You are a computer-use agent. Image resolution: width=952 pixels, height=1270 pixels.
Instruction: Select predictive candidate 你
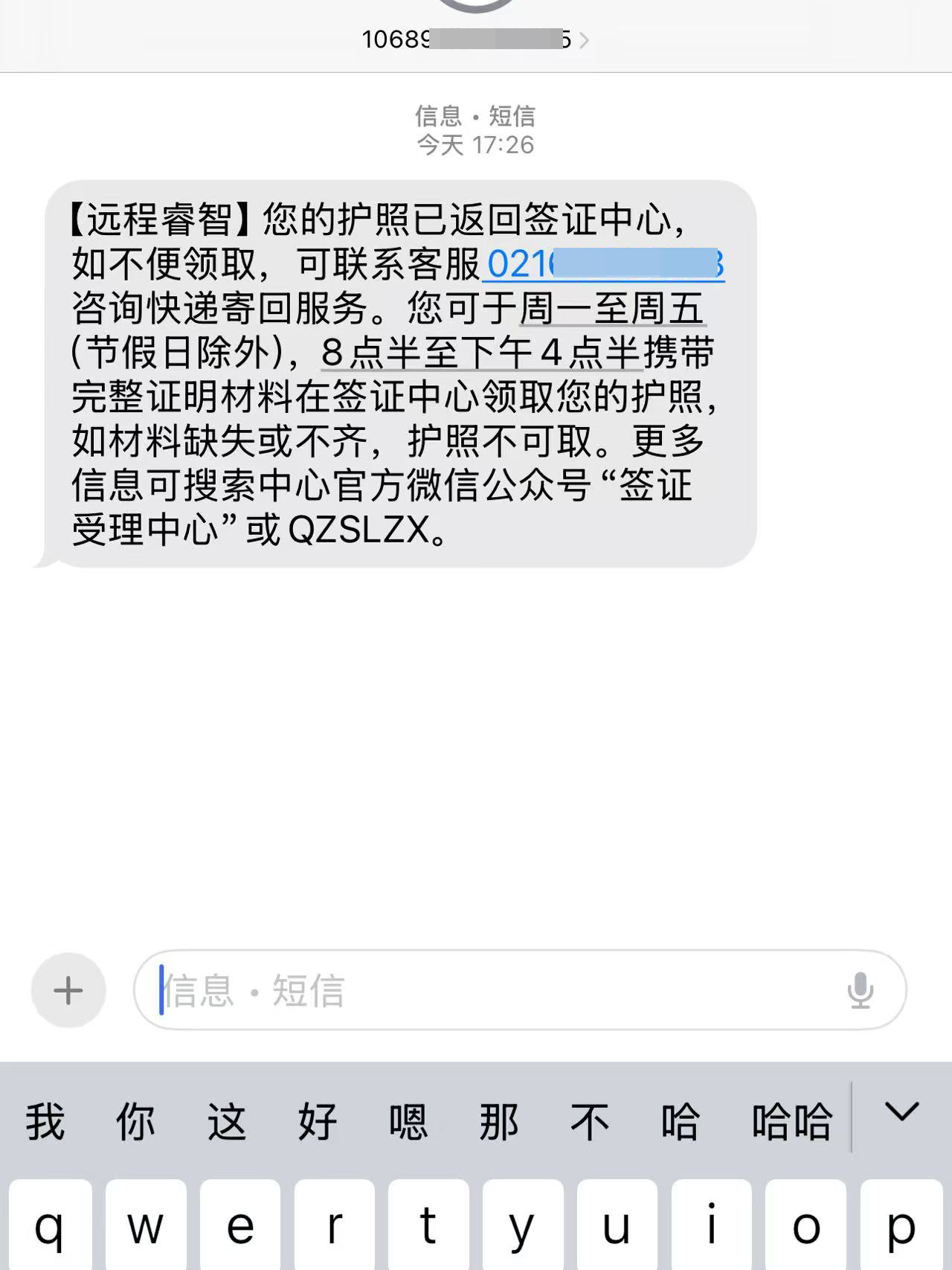click(135, 1120)
